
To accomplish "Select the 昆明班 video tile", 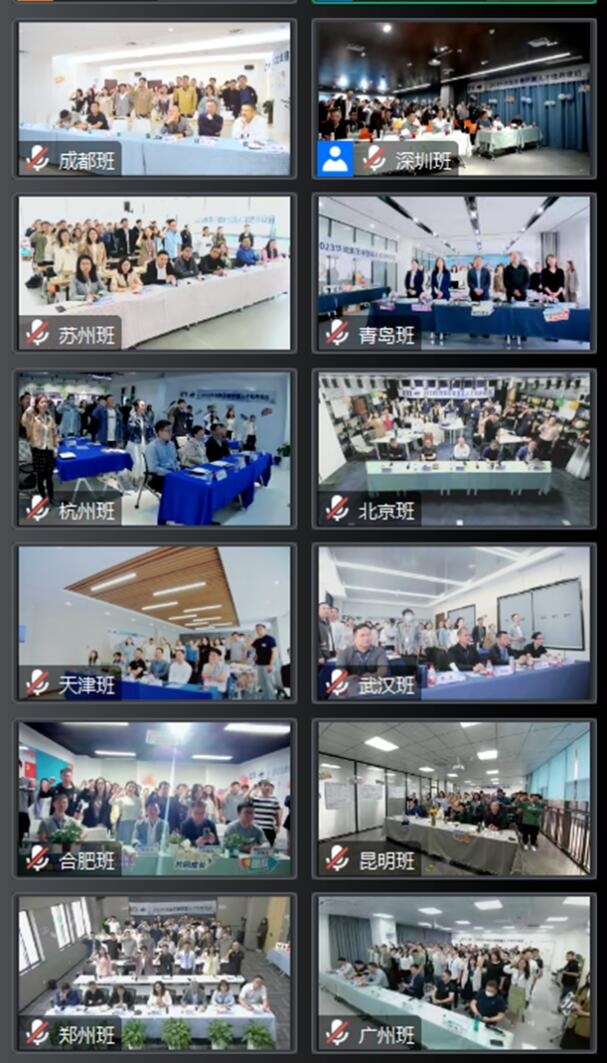I will tap(454, 798).
